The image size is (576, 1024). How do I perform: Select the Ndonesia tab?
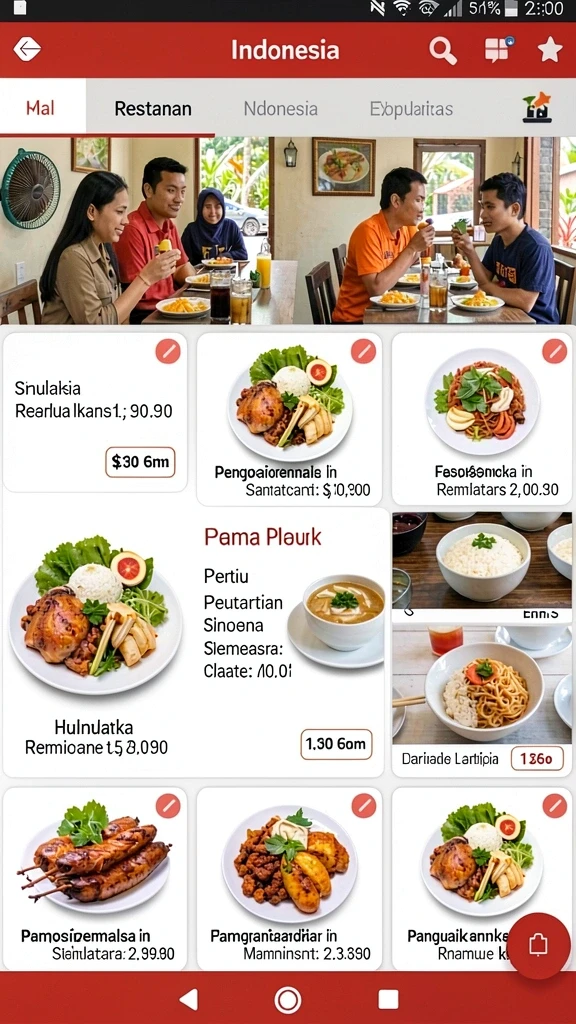pyautogui.click(x=281, y=108)
